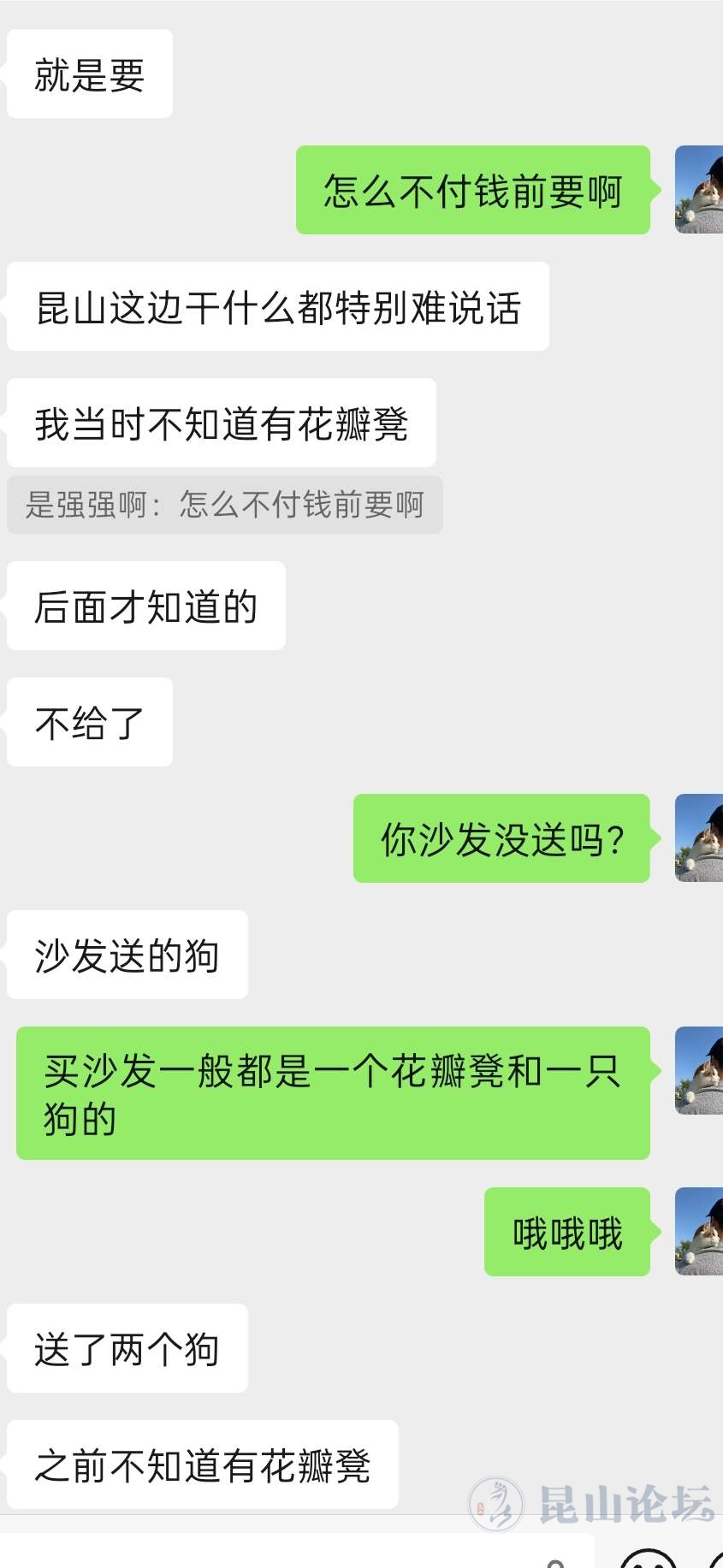Tap the avatar beside the 哦哦哦 message
723x1568 pixels.
coord(699,1232)
